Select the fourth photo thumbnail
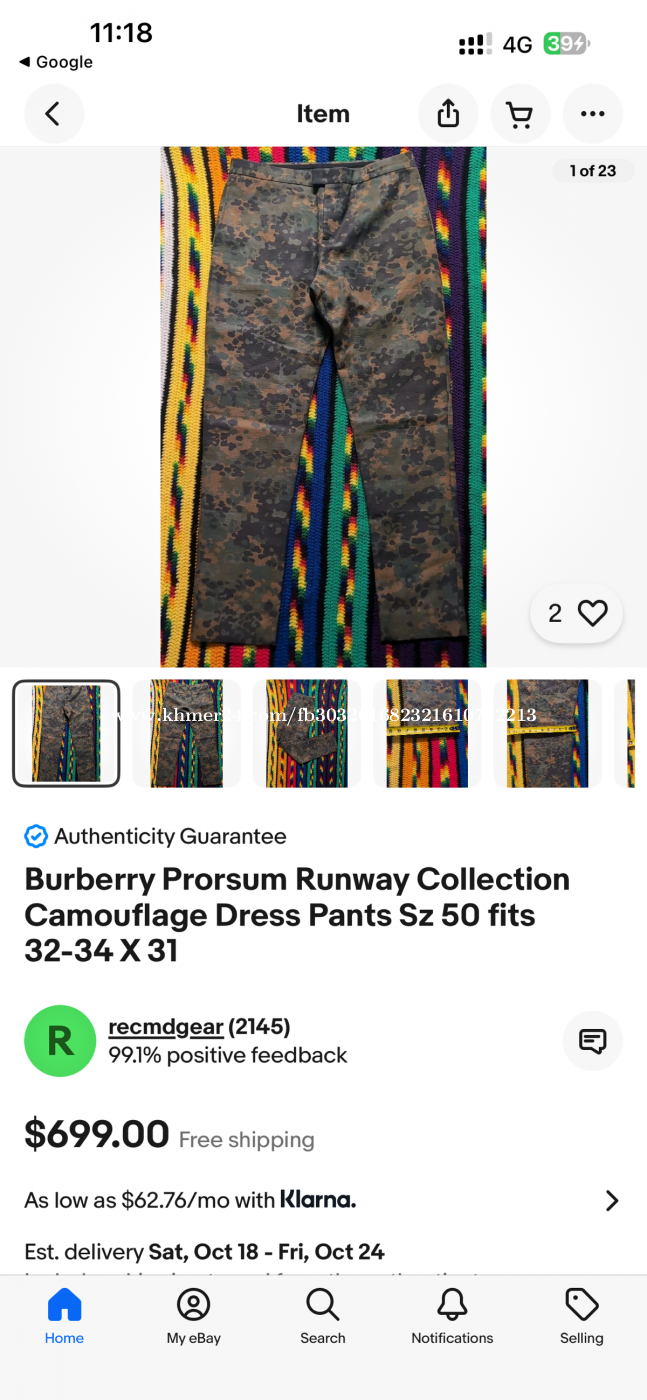 pyautogui.click(x=426, y=733)
